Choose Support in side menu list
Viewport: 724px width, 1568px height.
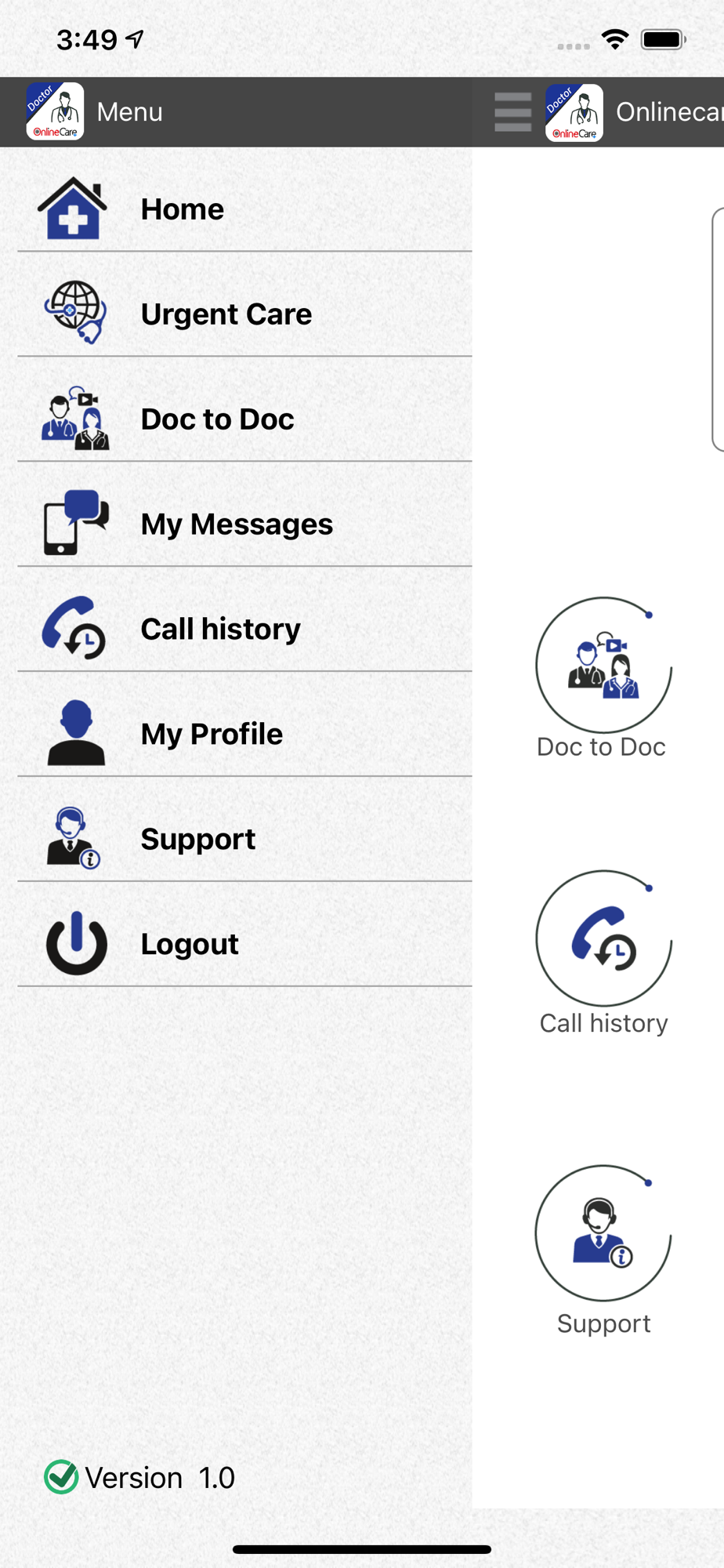point(244,839)
